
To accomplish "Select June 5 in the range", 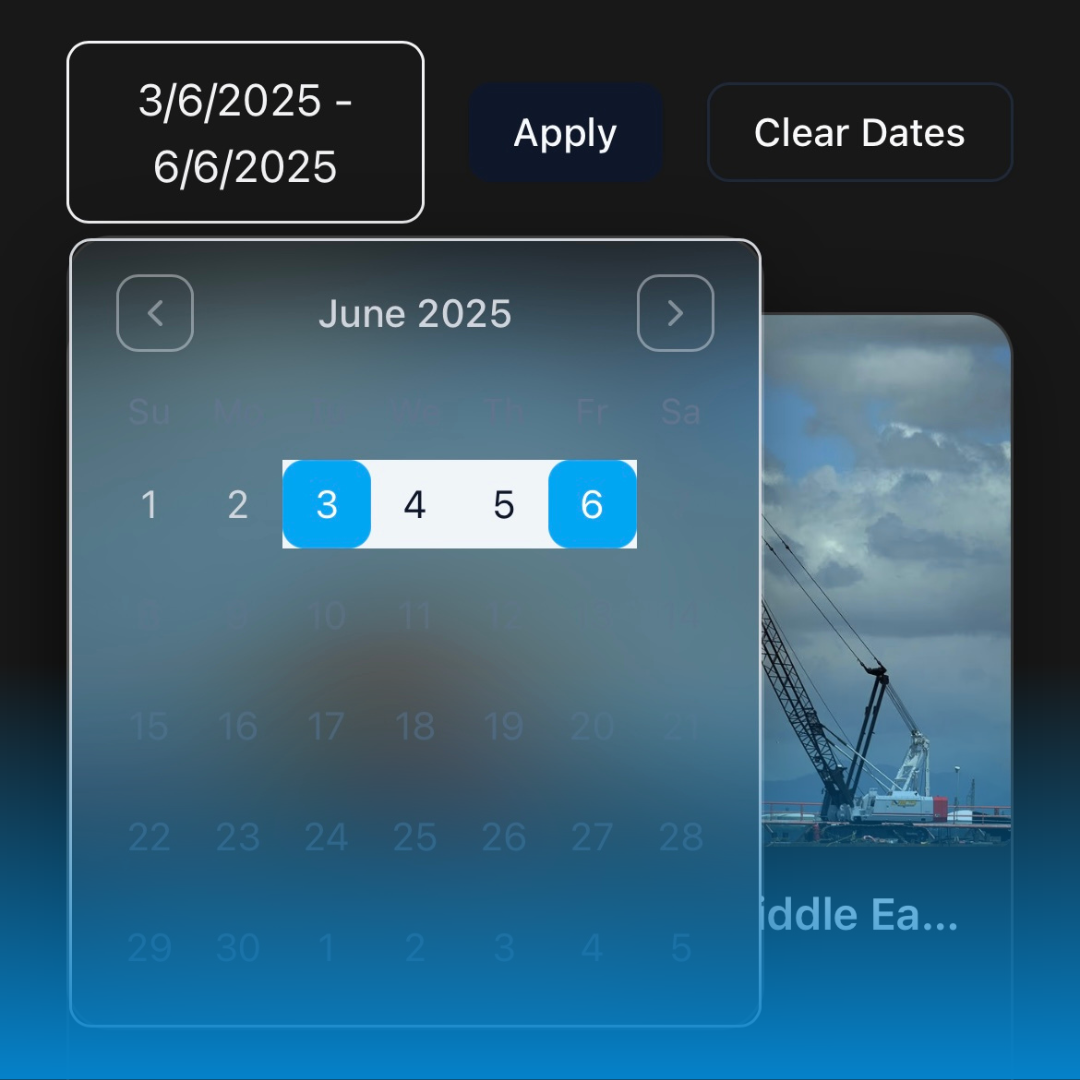I will click(x=503, y=504).
